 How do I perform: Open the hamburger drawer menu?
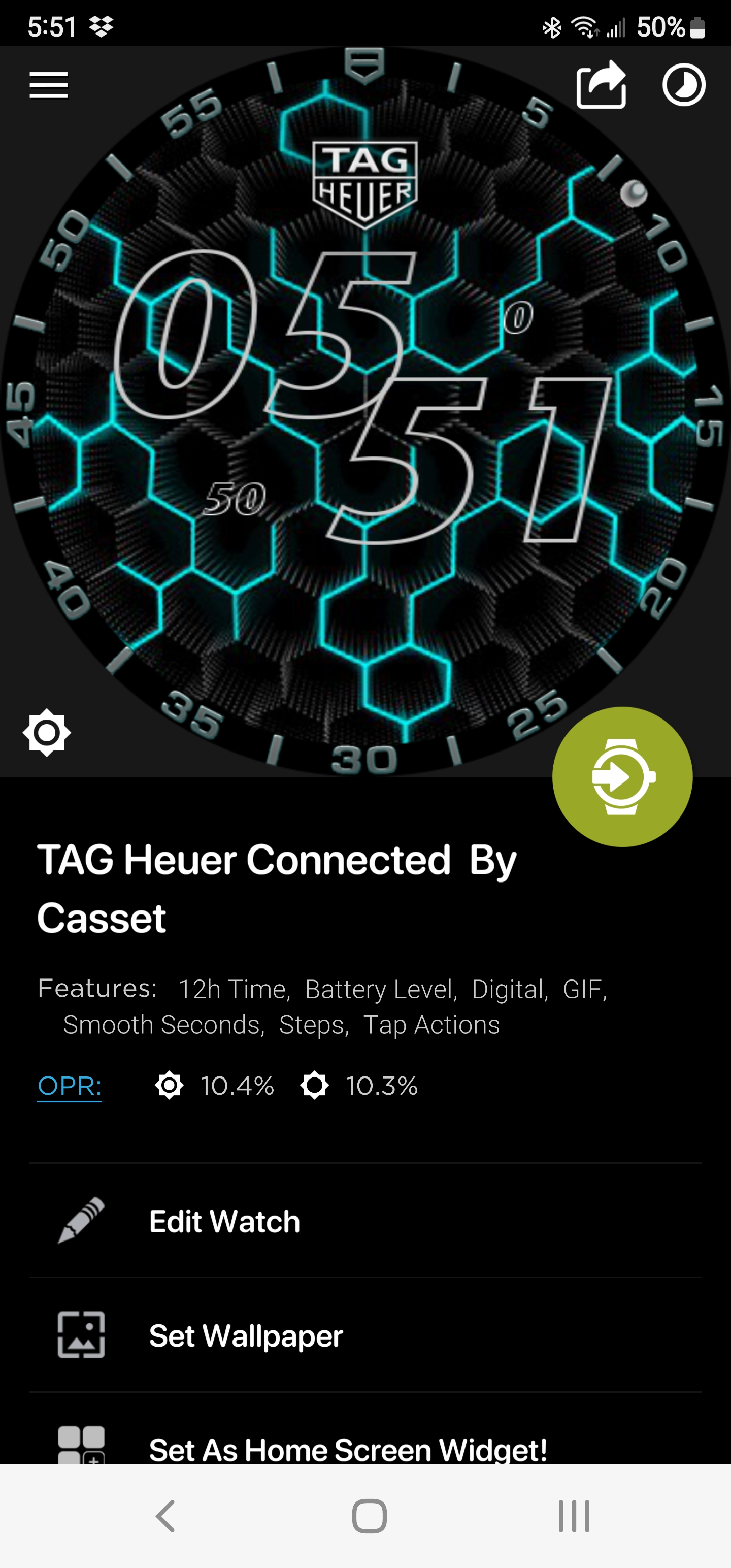point(49,85)
